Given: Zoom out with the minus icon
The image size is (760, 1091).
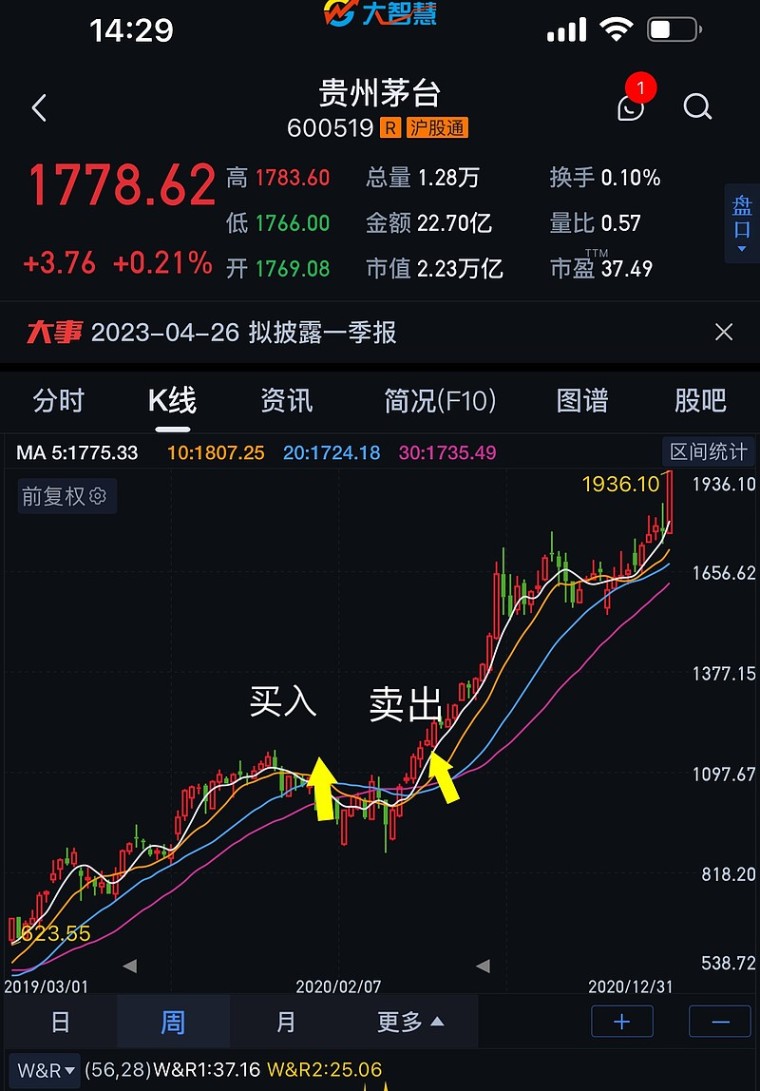Looking at the screenshot, I should point(717,1022).
